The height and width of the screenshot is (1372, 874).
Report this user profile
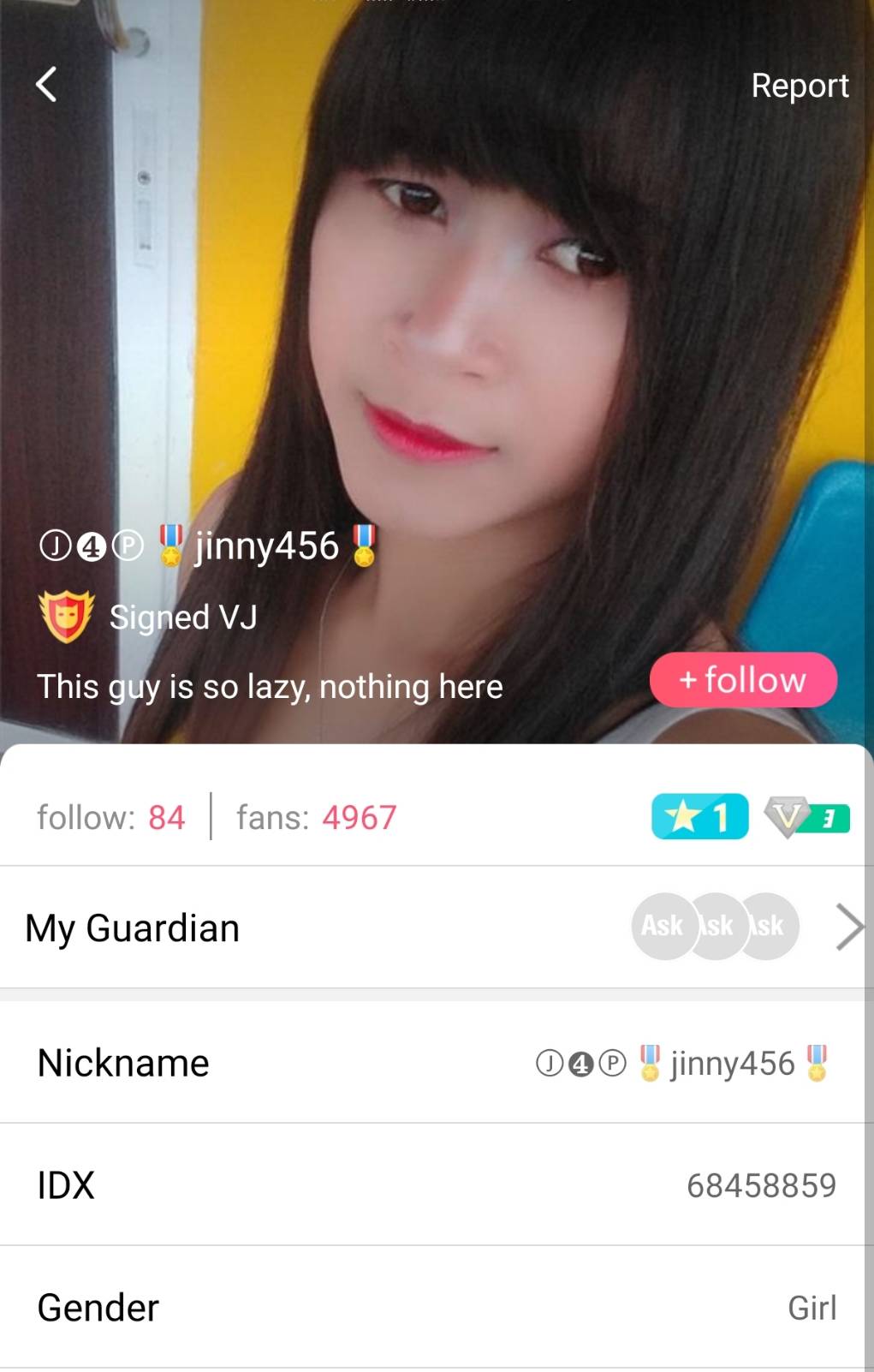tap(799, 86)
